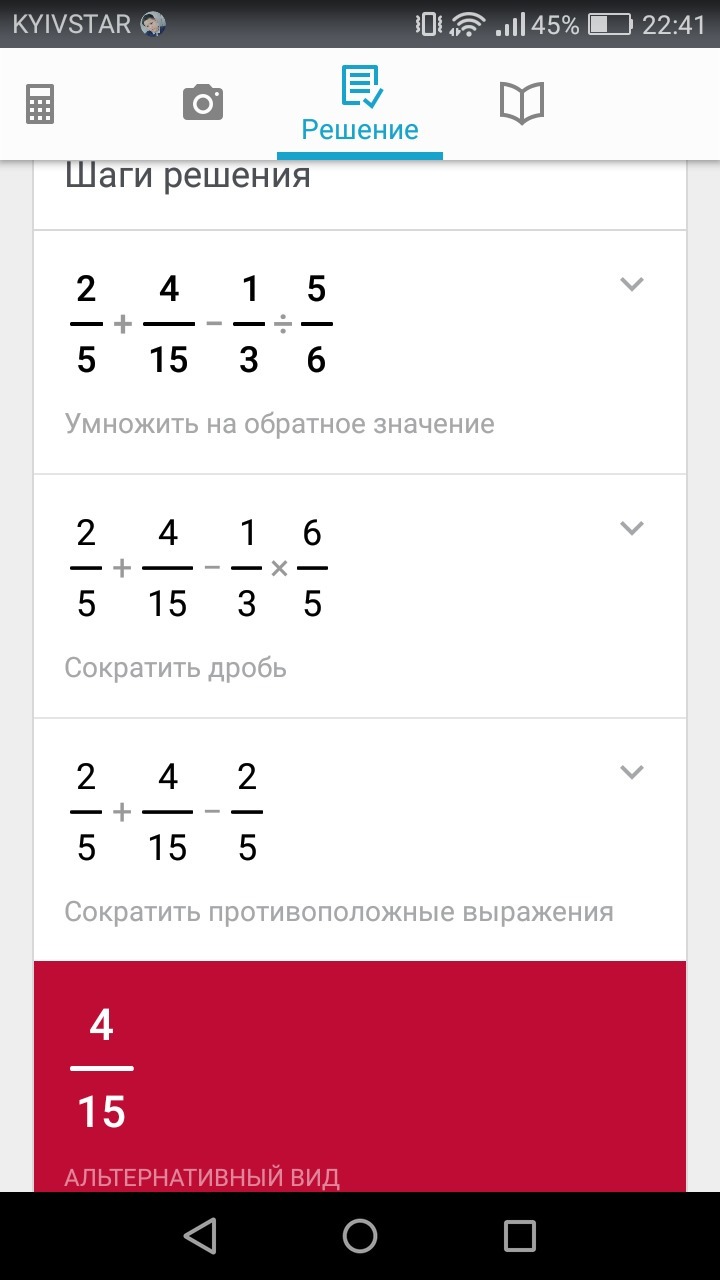Expand the Сократить противоположные выражения step
The image size is (720, 1280).
coord(631,772)
